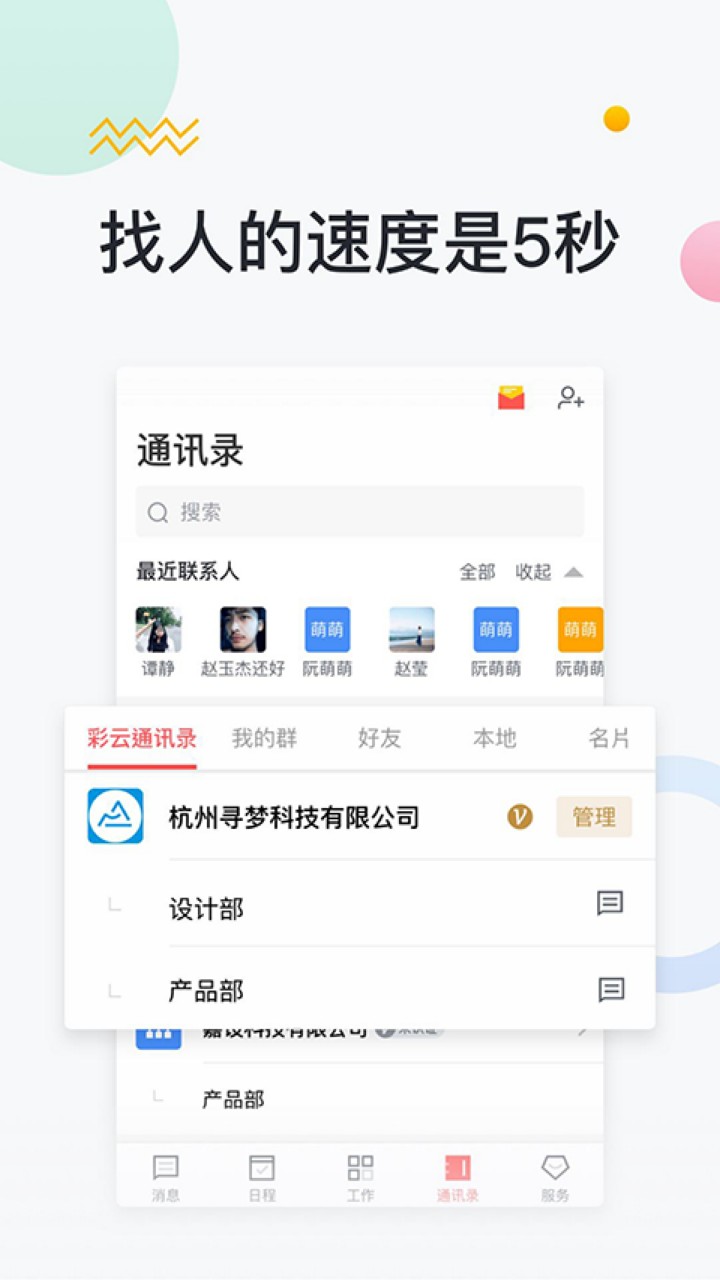The width and height of the screenshot is (720, 1280).
Task: Open the group chat icon beside 设计部
Action: coord(608,903)
